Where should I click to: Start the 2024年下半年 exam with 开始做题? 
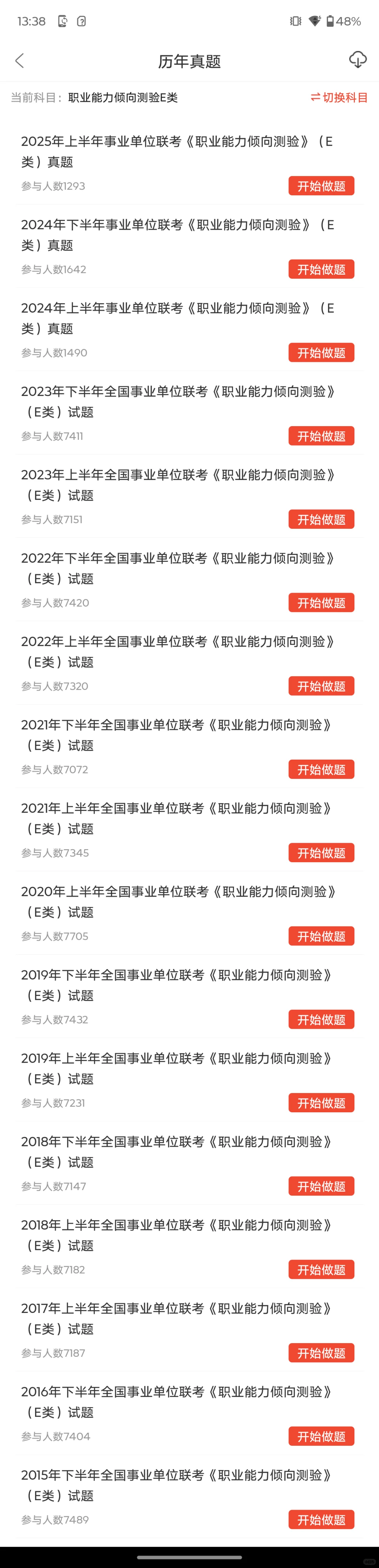pyautogui.click(x=321, y=270)
